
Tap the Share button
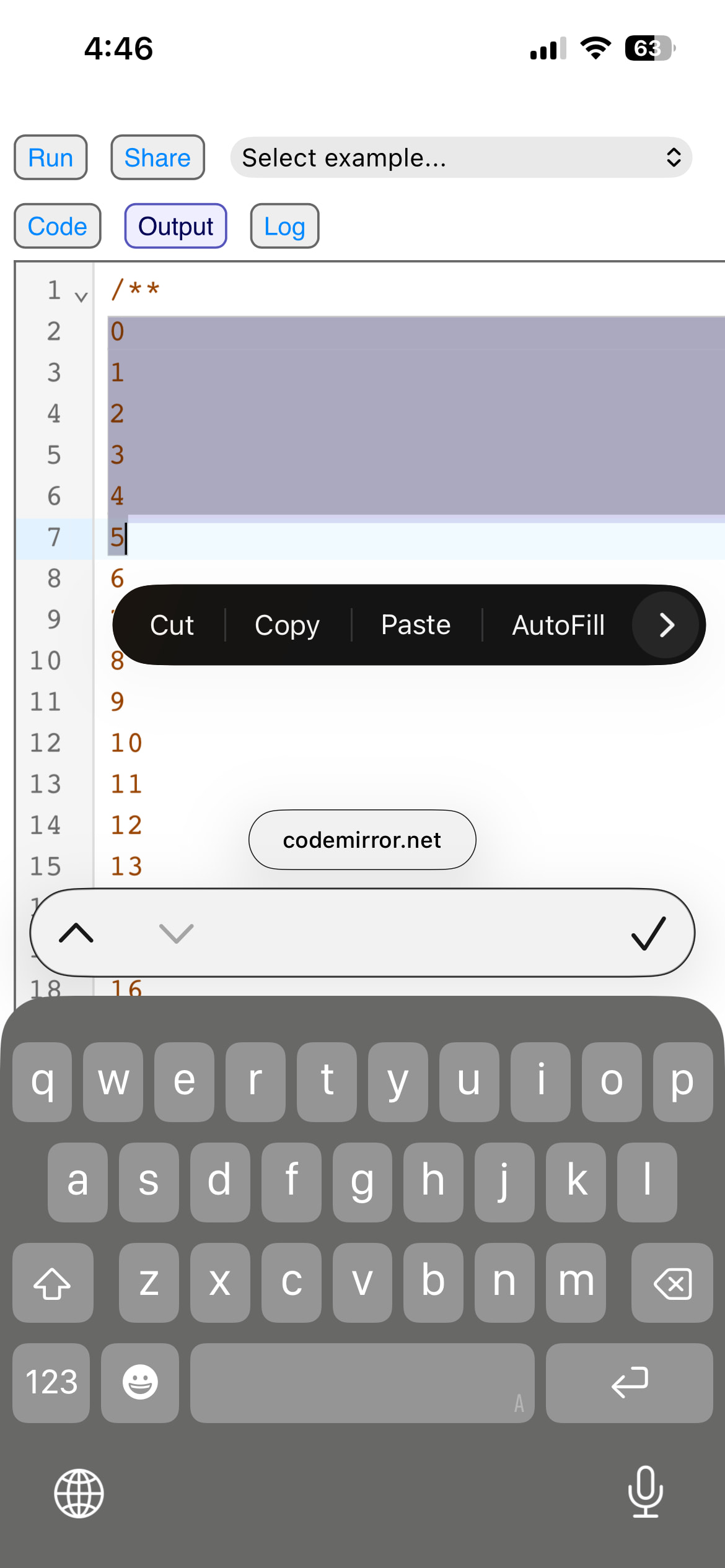(157, 158)
